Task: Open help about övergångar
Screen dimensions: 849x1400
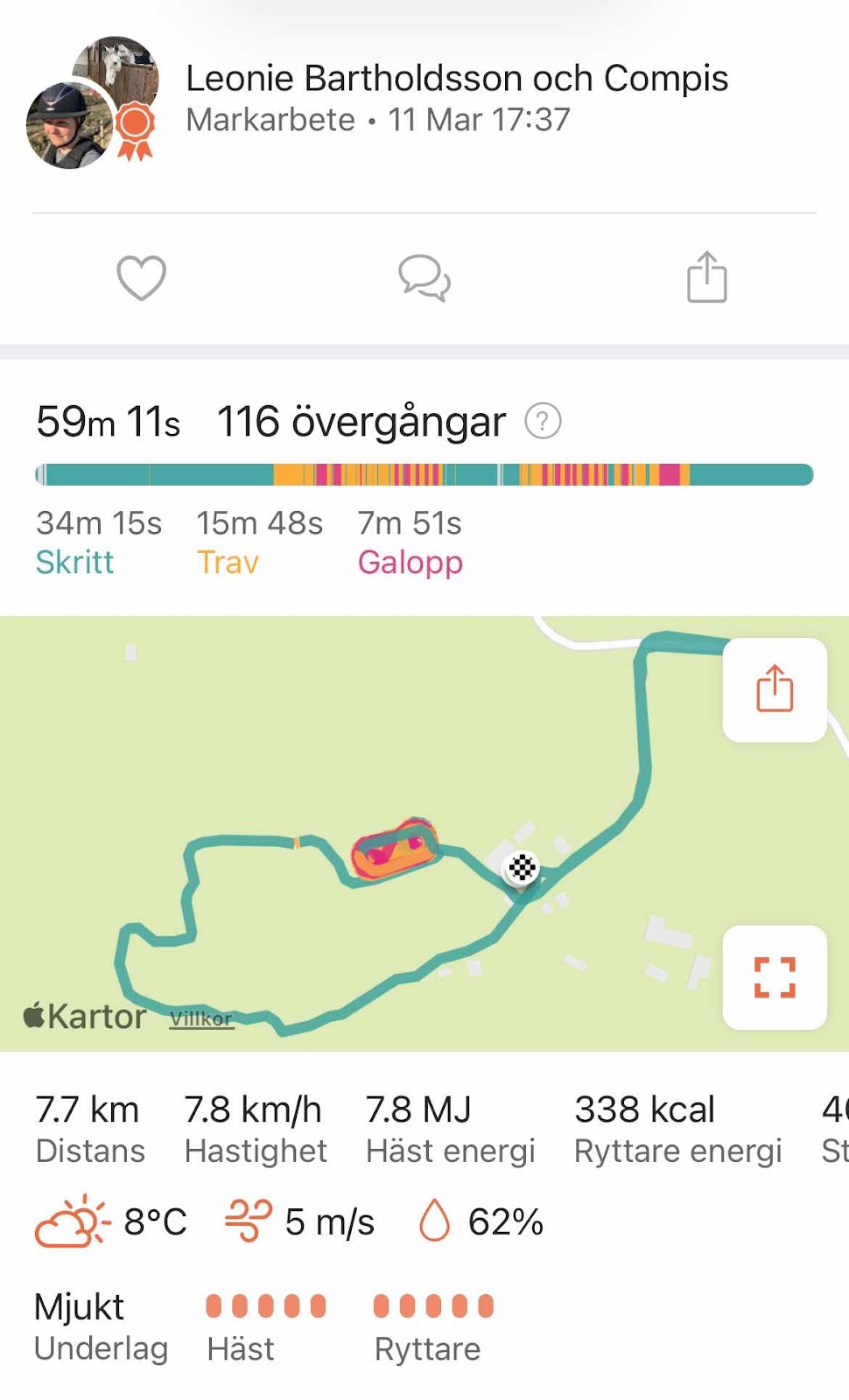Action: pyautogui.click(x=543, y=422)
